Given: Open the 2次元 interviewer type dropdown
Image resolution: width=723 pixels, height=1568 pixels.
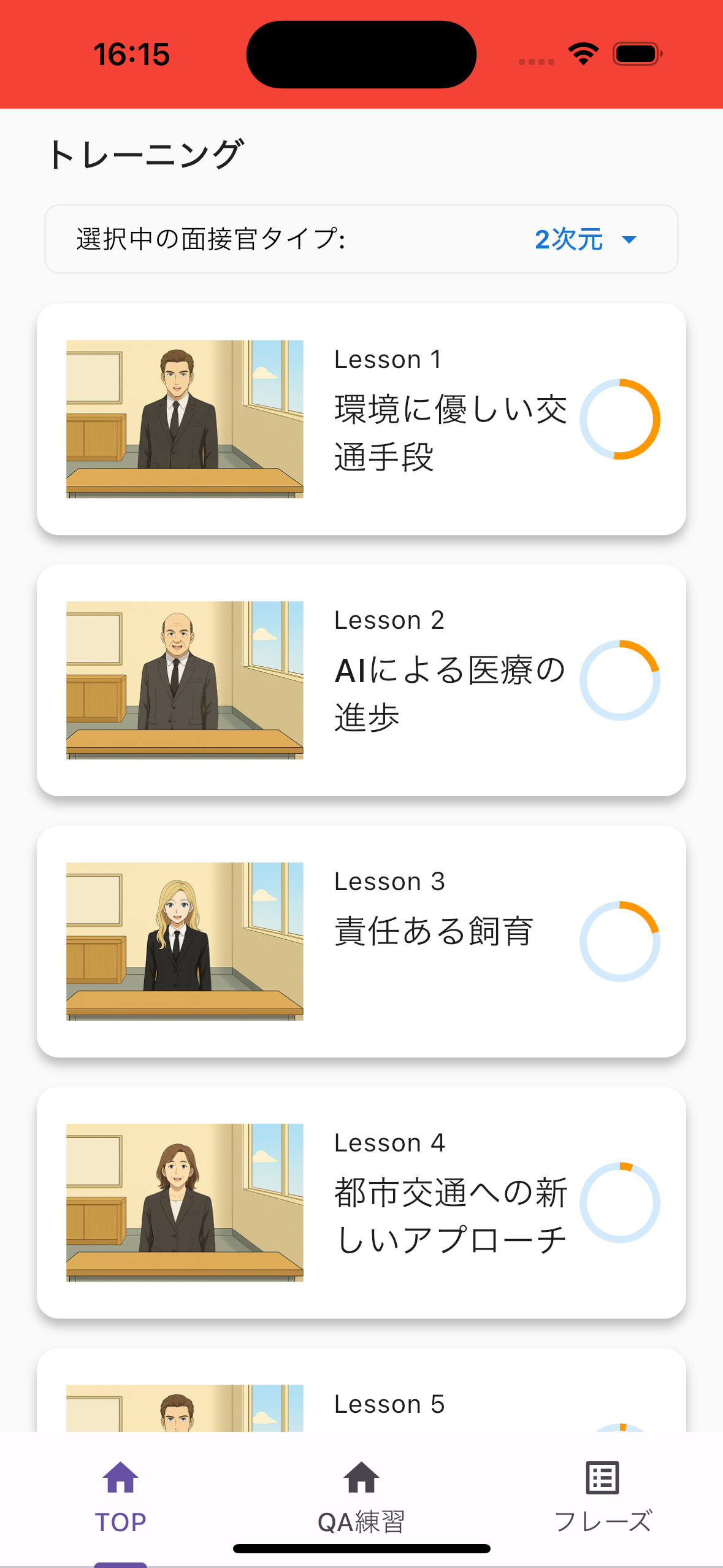Looking at the screenshot, I should click(586, 239).
